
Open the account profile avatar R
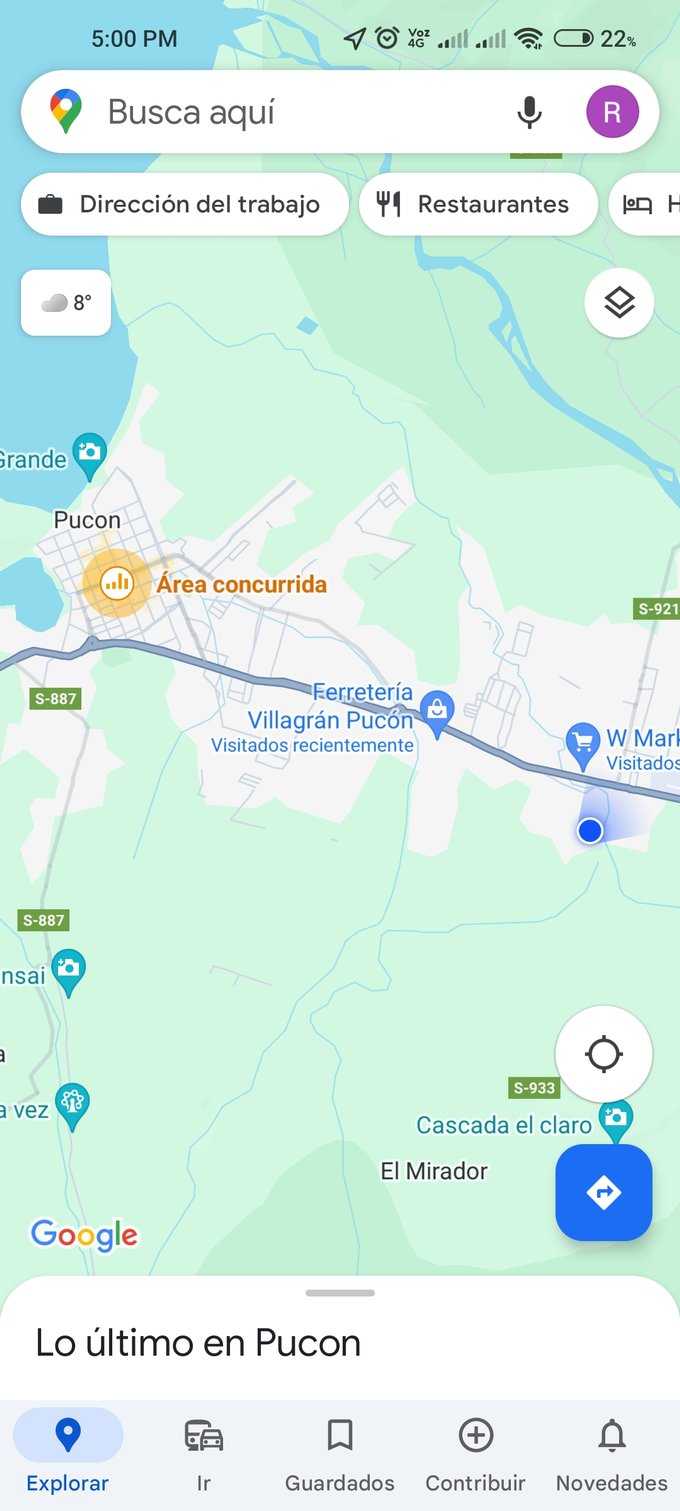point(612,112)
